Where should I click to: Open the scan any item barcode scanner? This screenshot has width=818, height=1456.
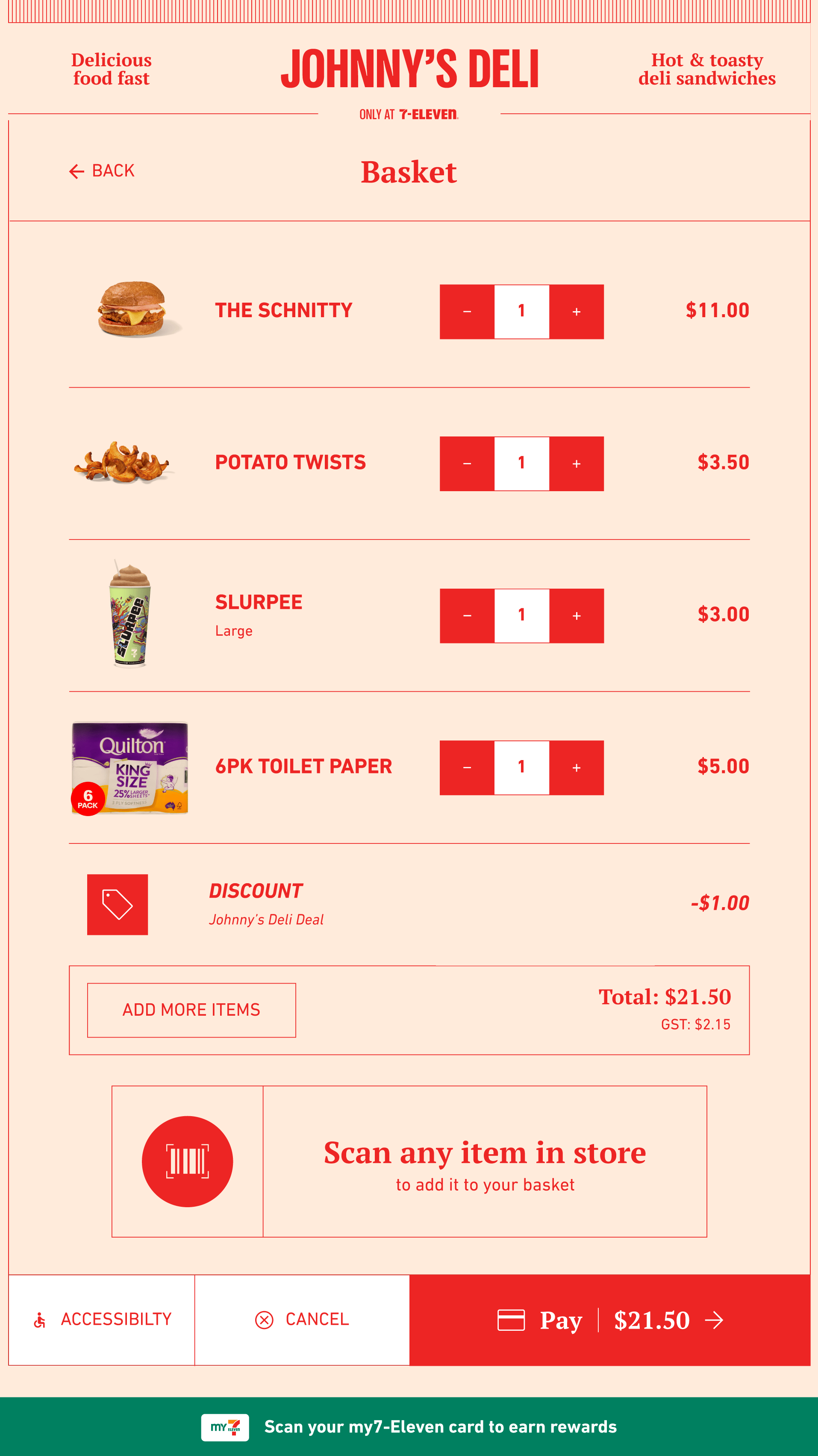point(187,1161)
